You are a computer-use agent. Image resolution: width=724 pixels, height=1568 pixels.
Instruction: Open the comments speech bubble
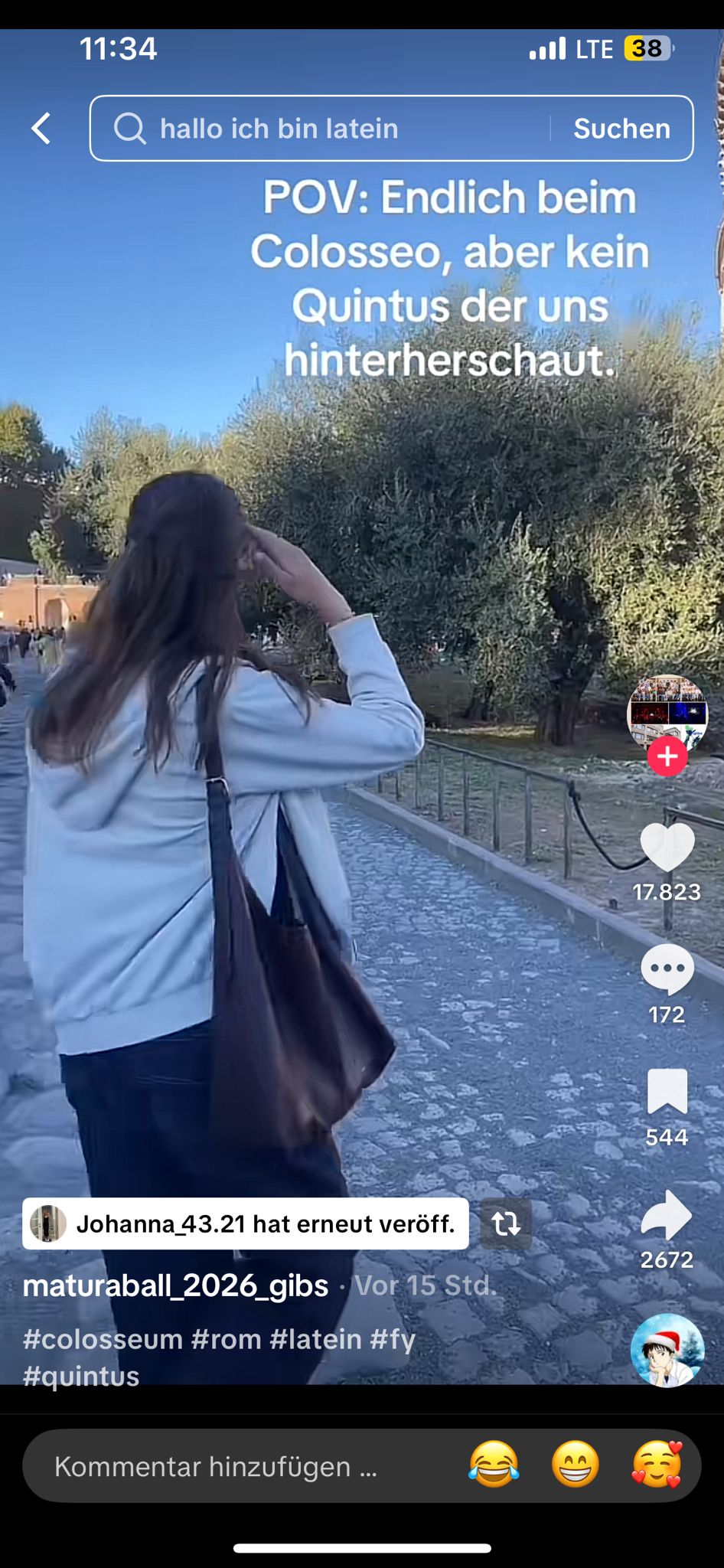coord(667,970)
